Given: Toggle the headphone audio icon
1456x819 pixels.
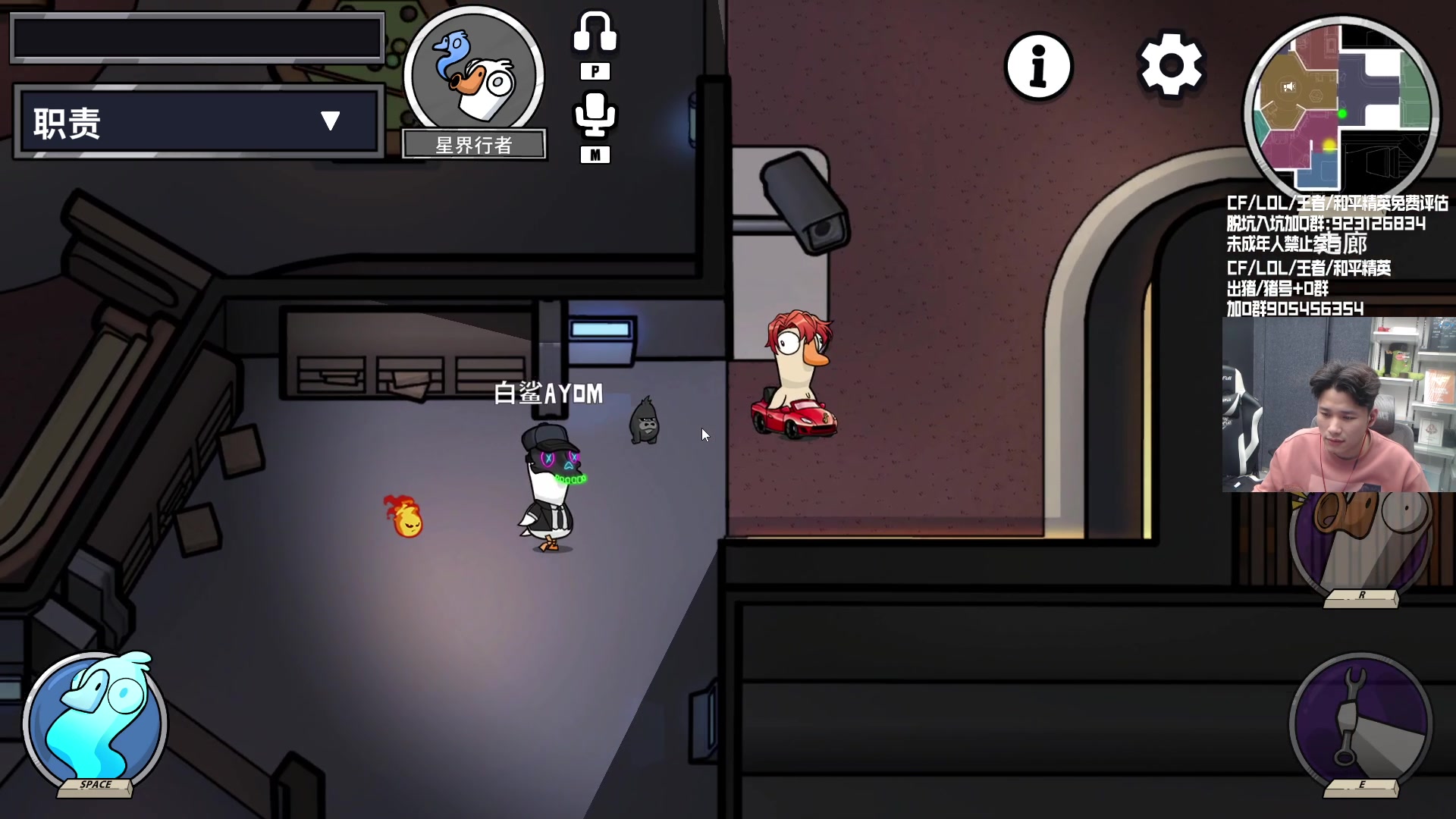Looking at the screenshot, I should pos(595,33).
